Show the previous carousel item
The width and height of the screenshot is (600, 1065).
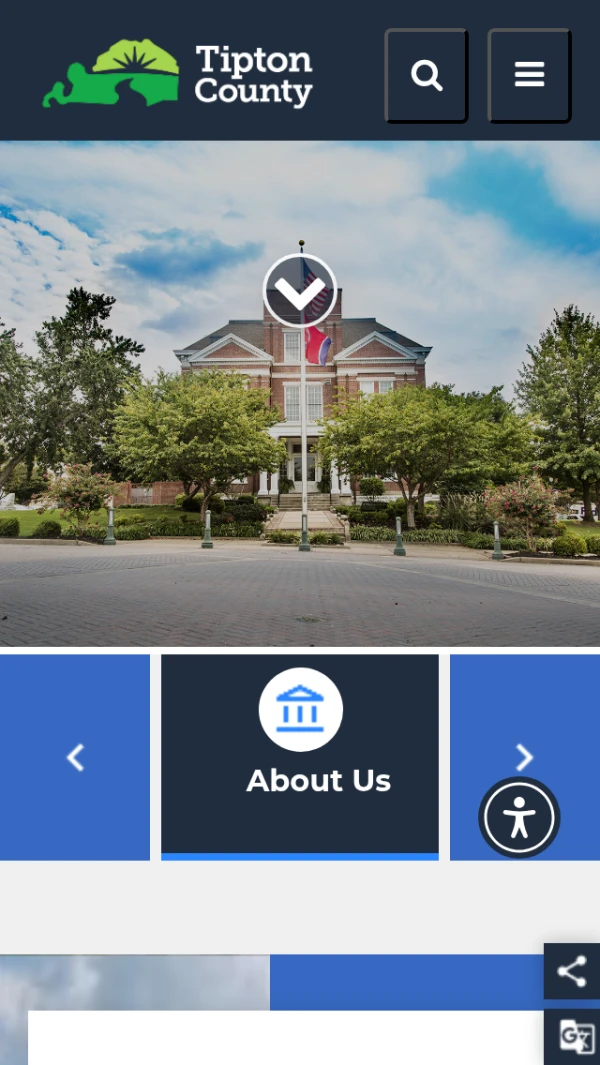(x=75, y=758)
